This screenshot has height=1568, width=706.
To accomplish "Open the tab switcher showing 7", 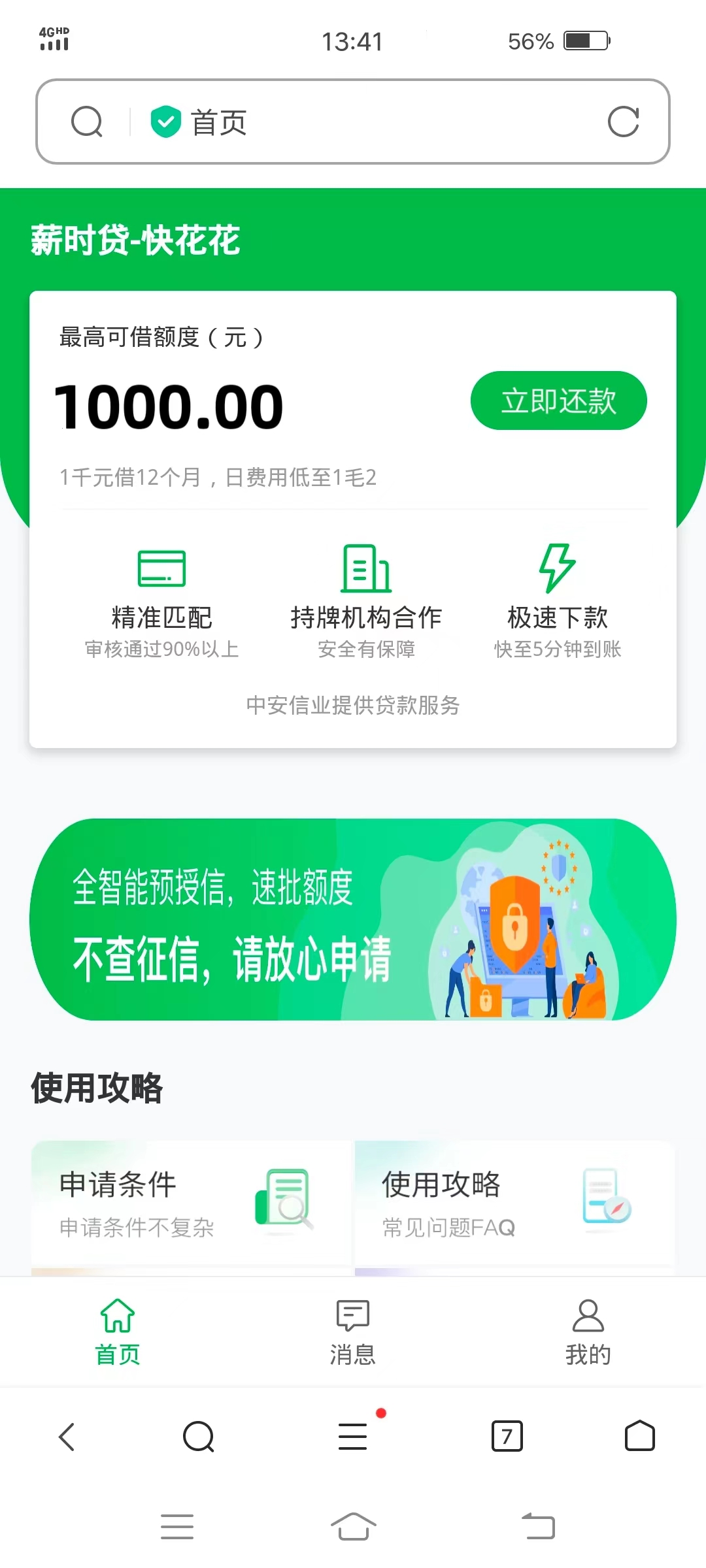I will coord(507,1436).
